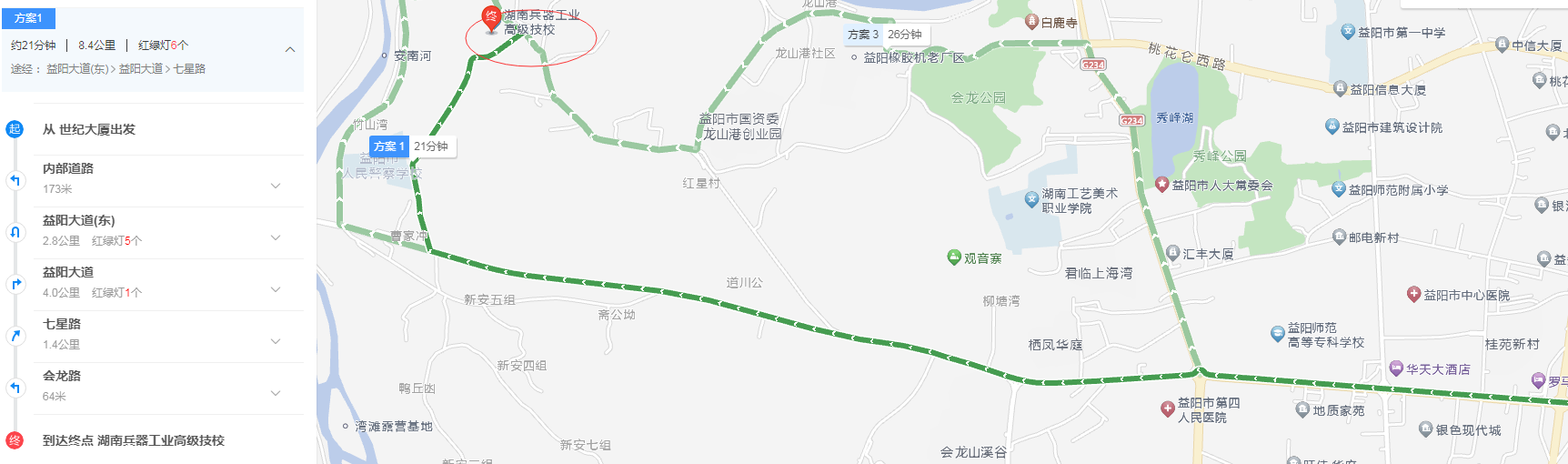The image size is (1568, 464).
Task: Expand the 益阳大道(东) 2.8公里 step
Action: click(x=276, y=237)
